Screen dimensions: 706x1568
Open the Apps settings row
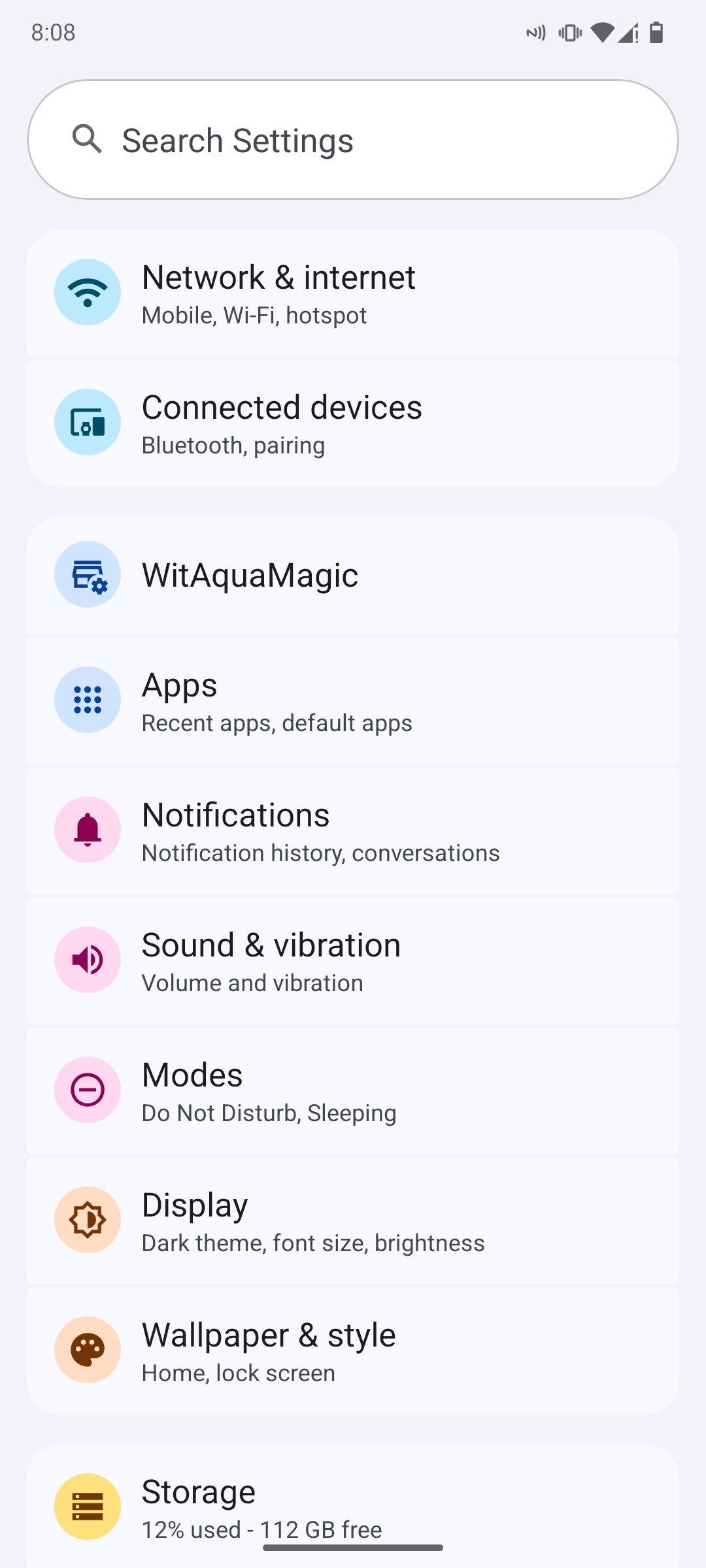coord(353,701)
